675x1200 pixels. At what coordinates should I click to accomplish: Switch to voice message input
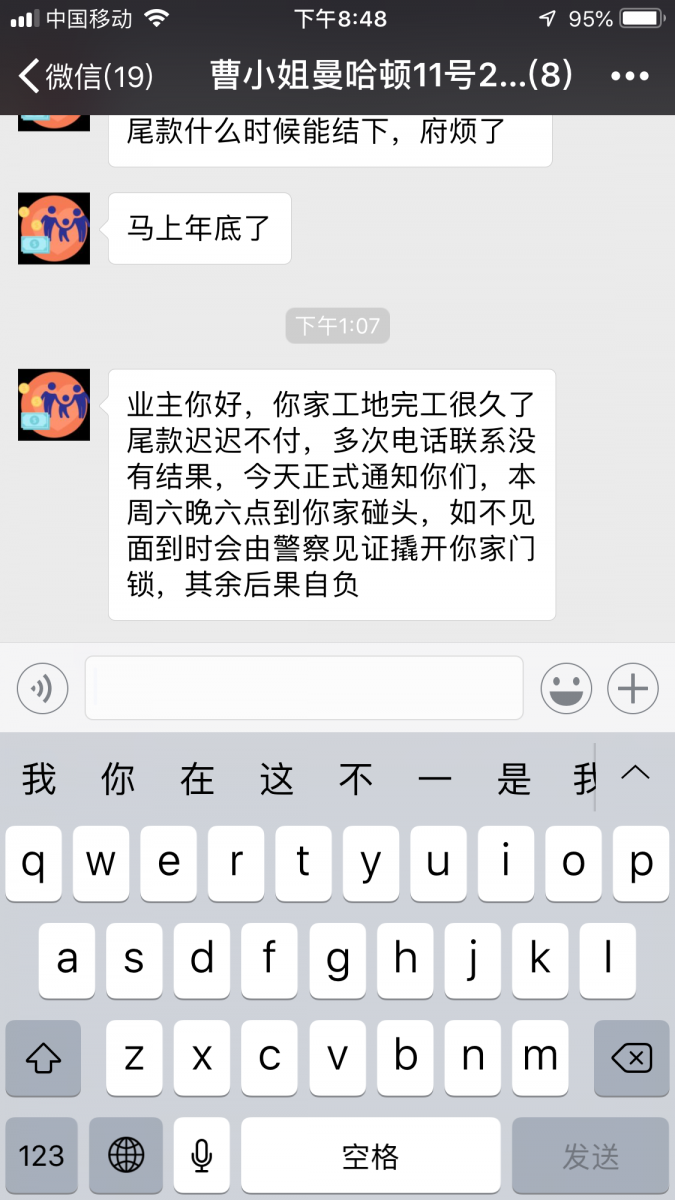click(x=43, y=688)
